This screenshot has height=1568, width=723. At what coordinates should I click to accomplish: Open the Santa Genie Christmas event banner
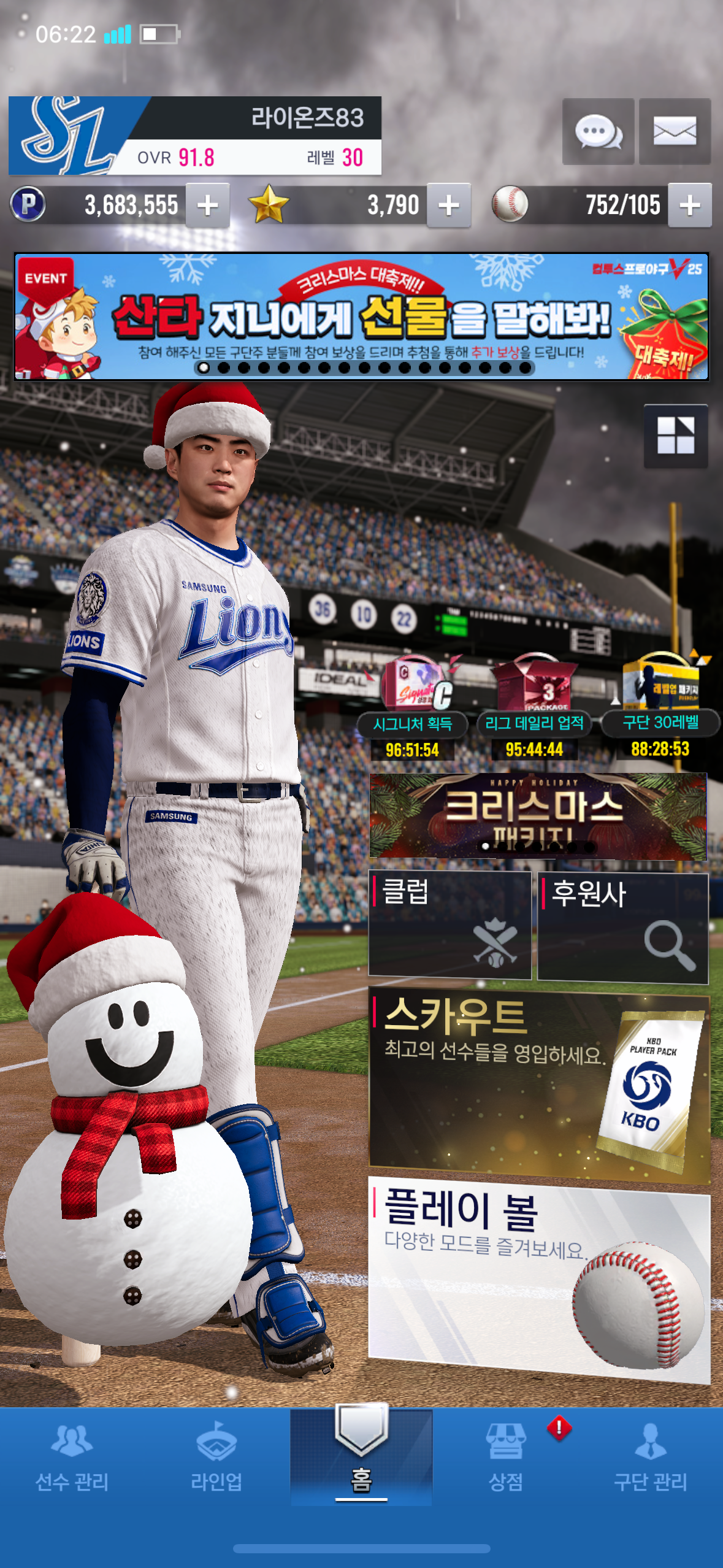coord(361,316)
